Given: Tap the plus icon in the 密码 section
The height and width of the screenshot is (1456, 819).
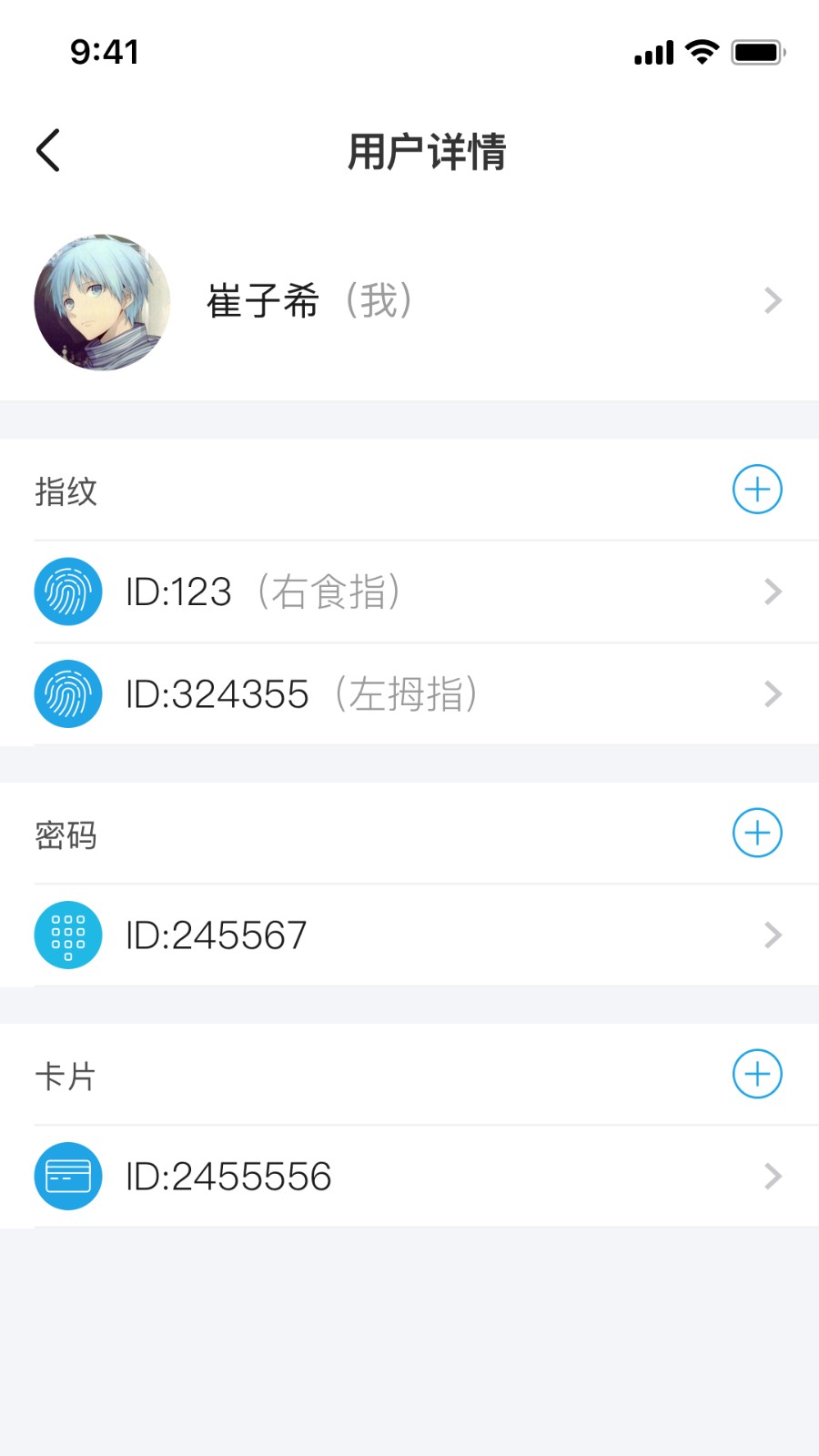Looking at the screenshot, I should tap(757, 832).
